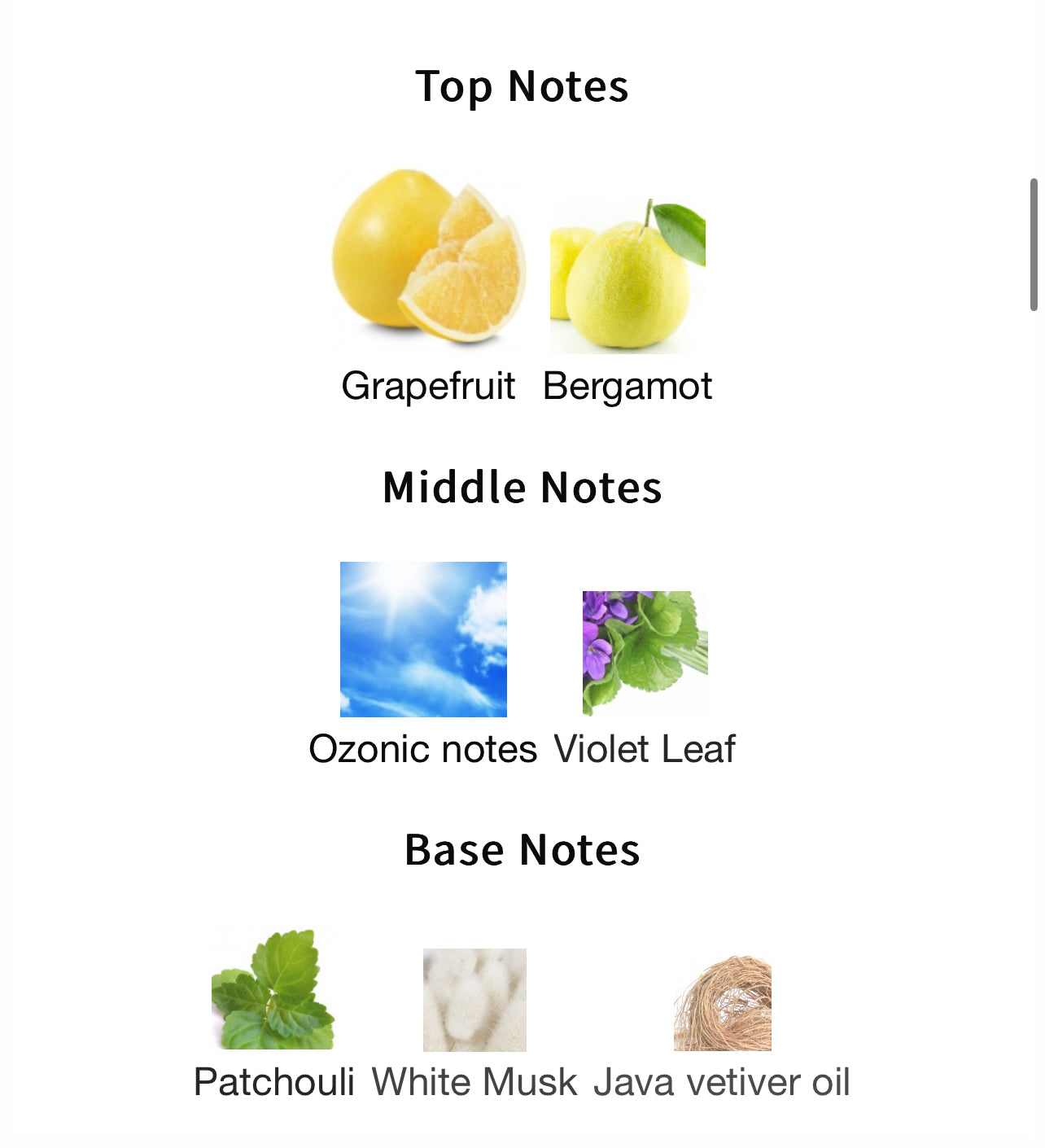View the Ozonic notes ingredient

tap(423, 640)
